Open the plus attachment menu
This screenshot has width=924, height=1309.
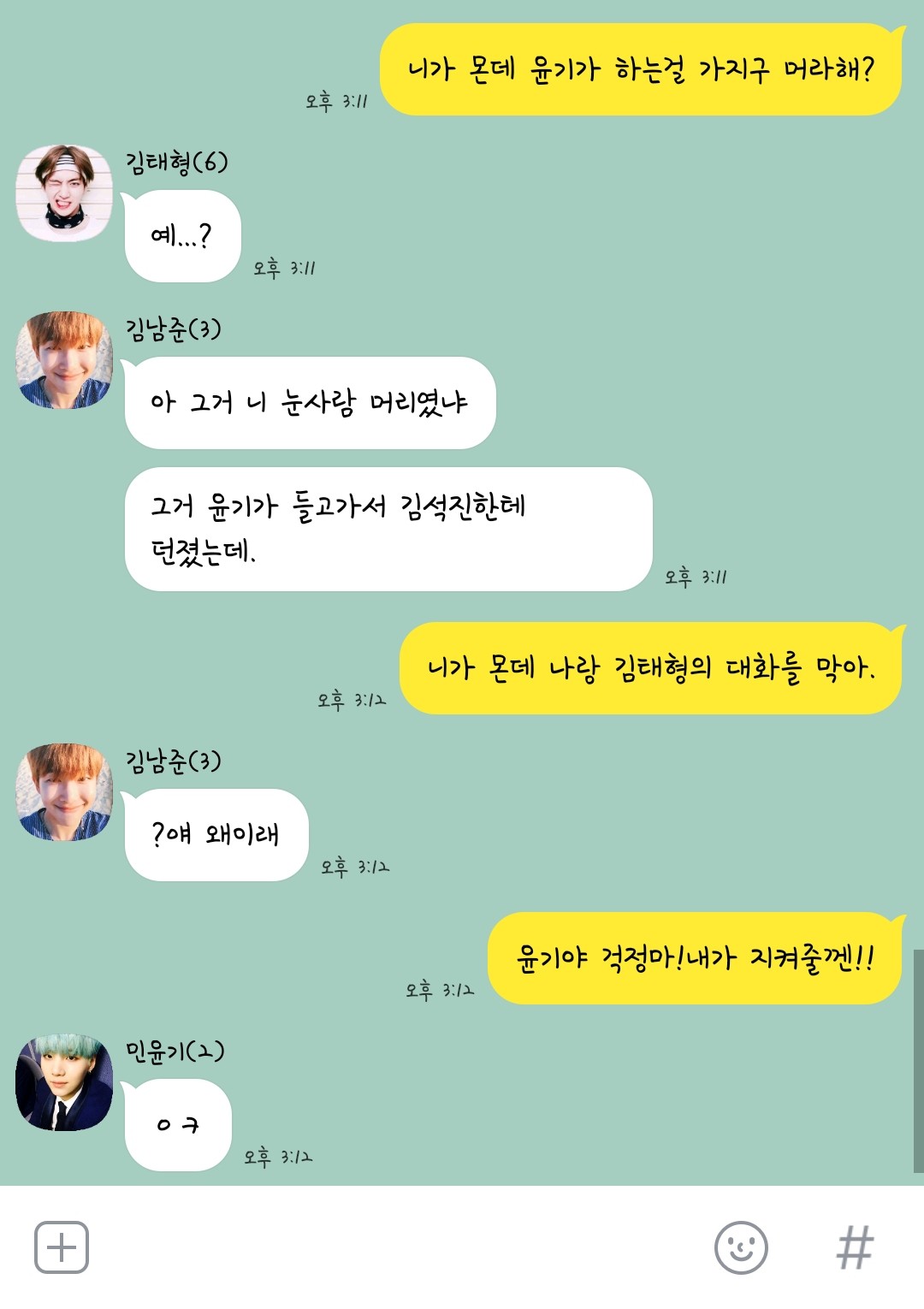click(62, 1247)
